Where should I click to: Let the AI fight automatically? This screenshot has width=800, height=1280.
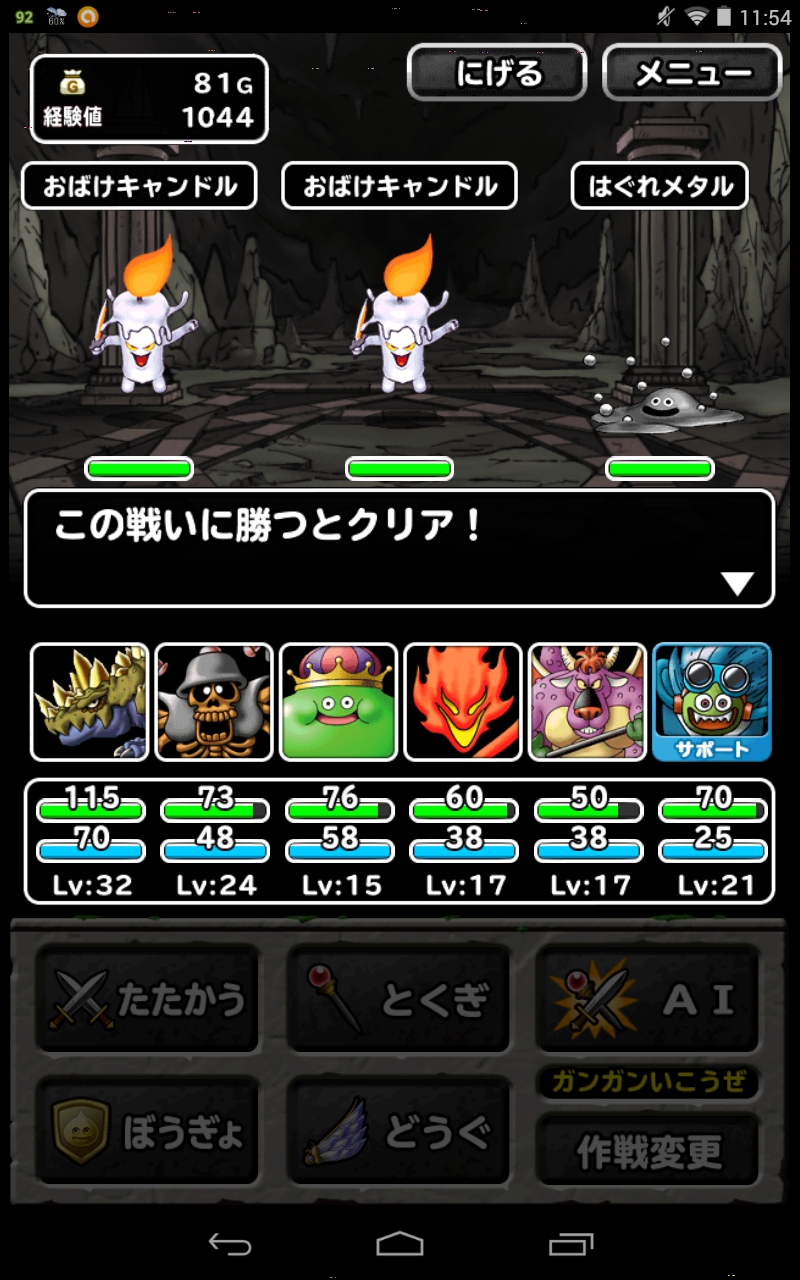tap(647, 999)
